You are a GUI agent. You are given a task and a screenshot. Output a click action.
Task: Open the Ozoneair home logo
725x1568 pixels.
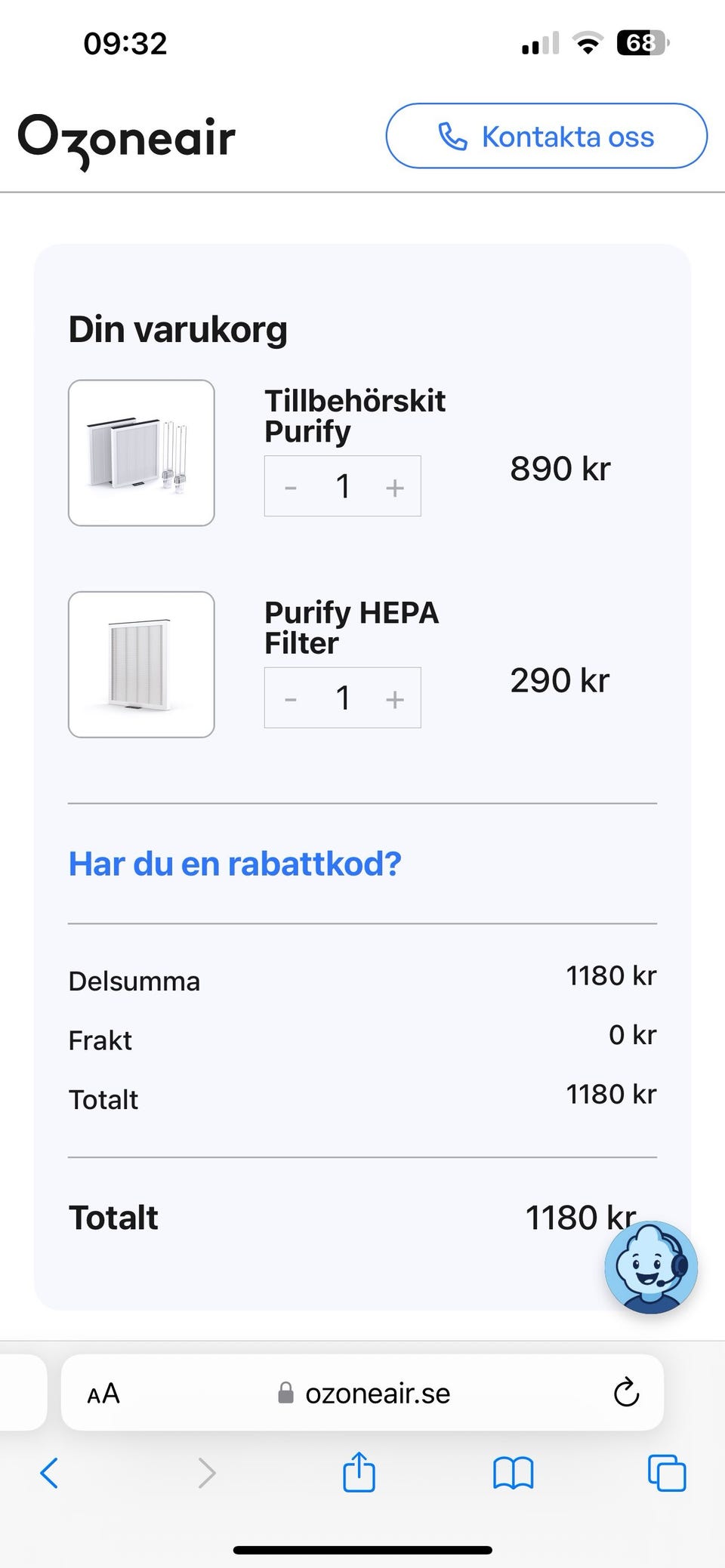point(127,140)
